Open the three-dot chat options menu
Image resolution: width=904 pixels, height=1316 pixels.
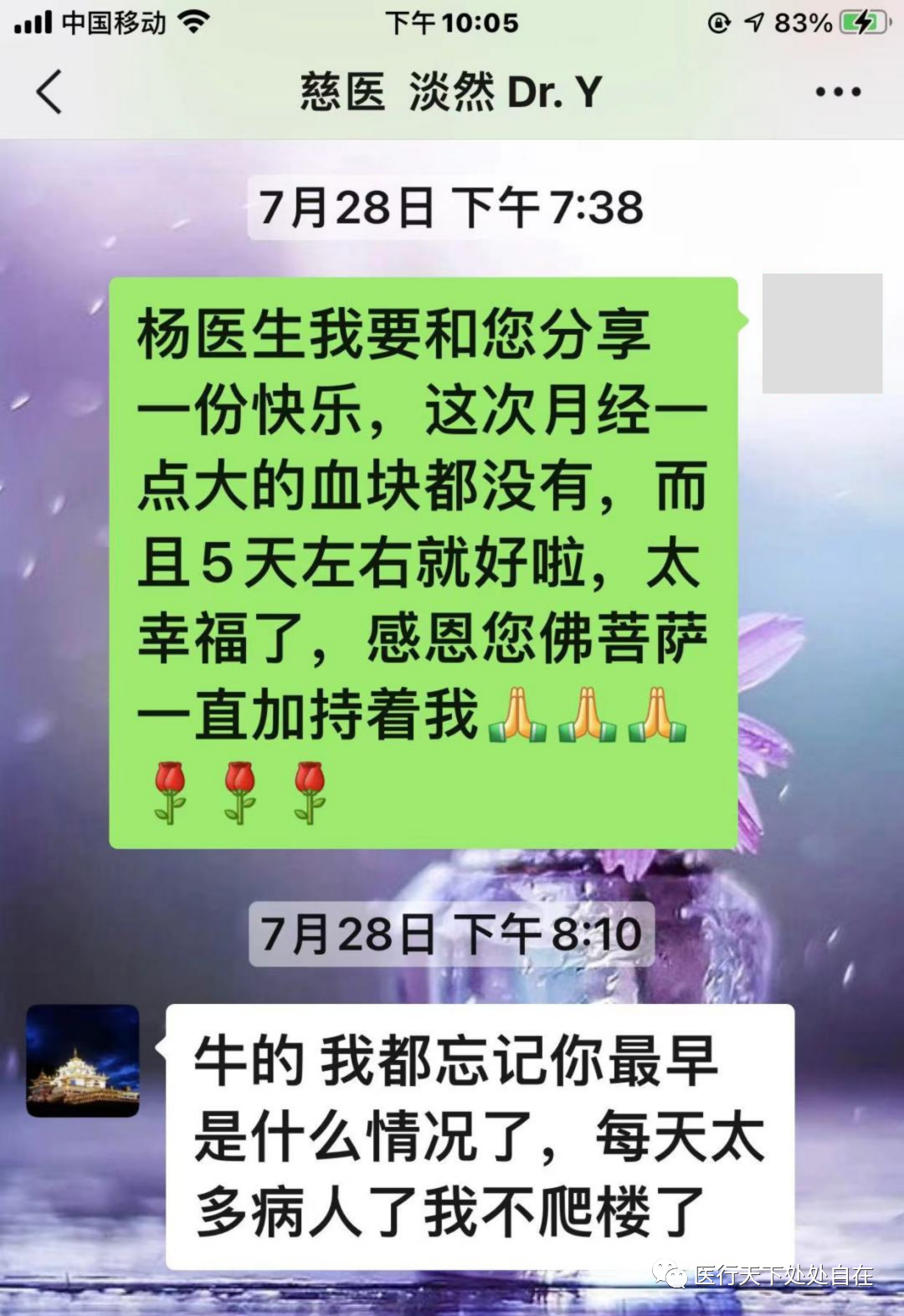tap(838, 92)
